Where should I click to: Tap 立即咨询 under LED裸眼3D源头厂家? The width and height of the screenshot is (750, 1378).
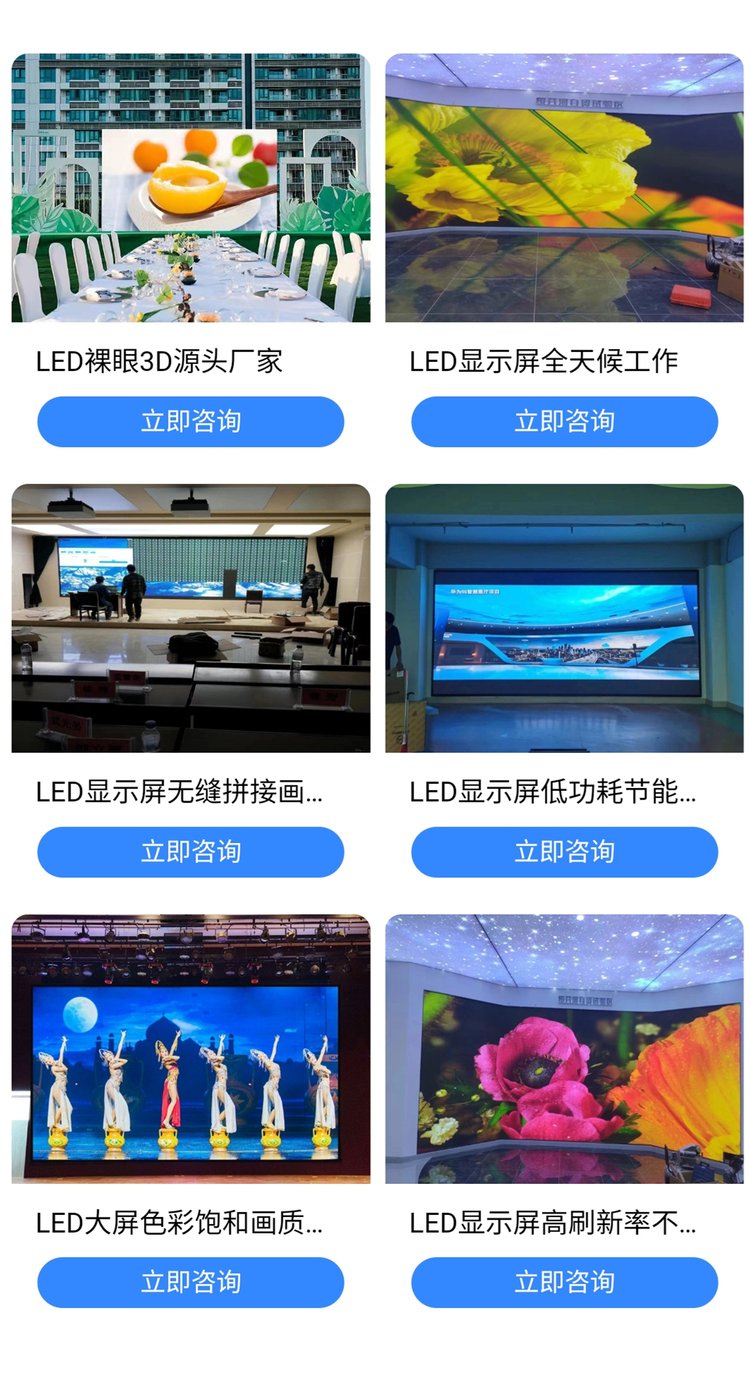(x=190, y=421)
